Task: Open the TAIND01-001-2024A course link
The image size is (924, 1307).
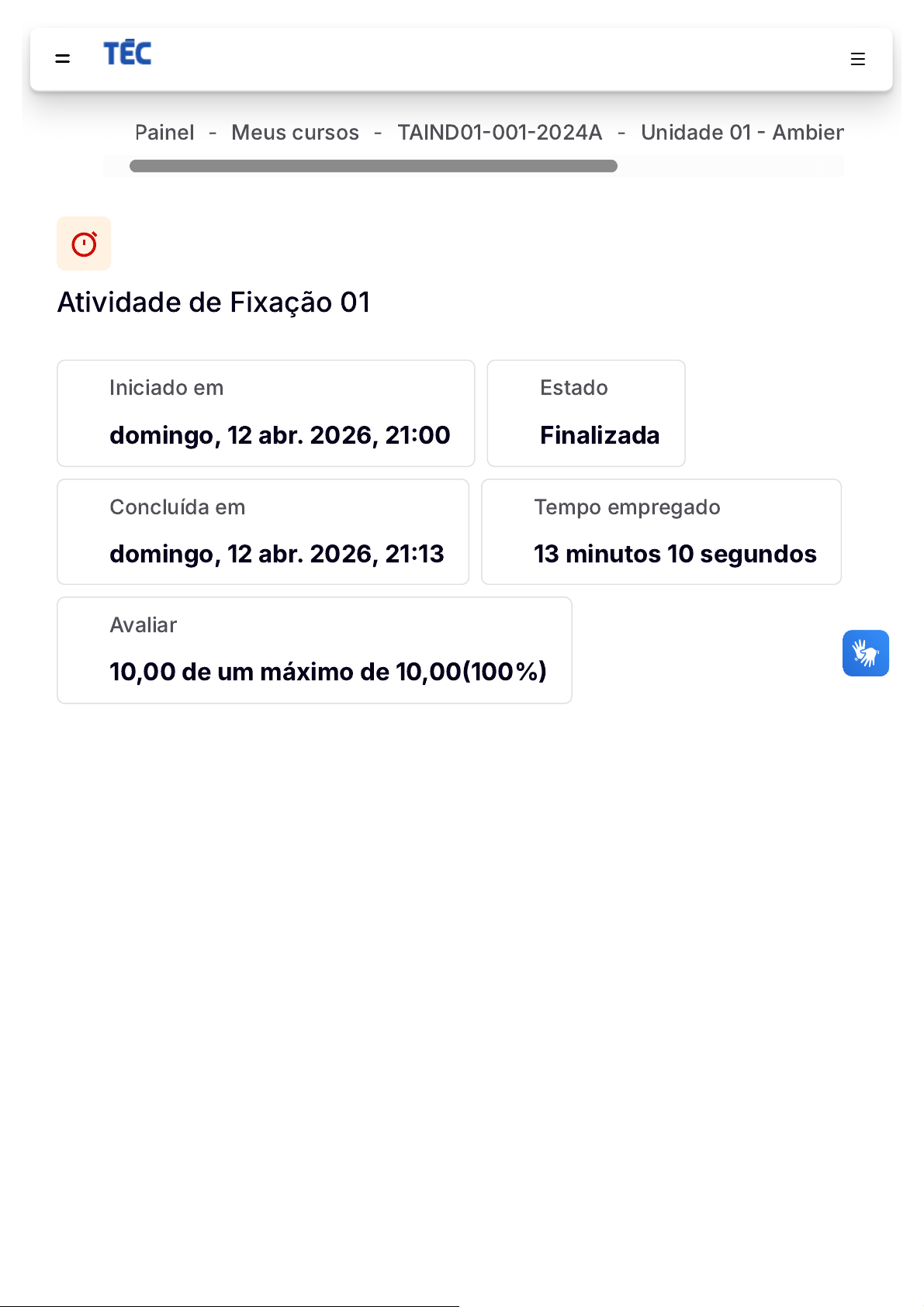Action: click(x=500, y=133)
